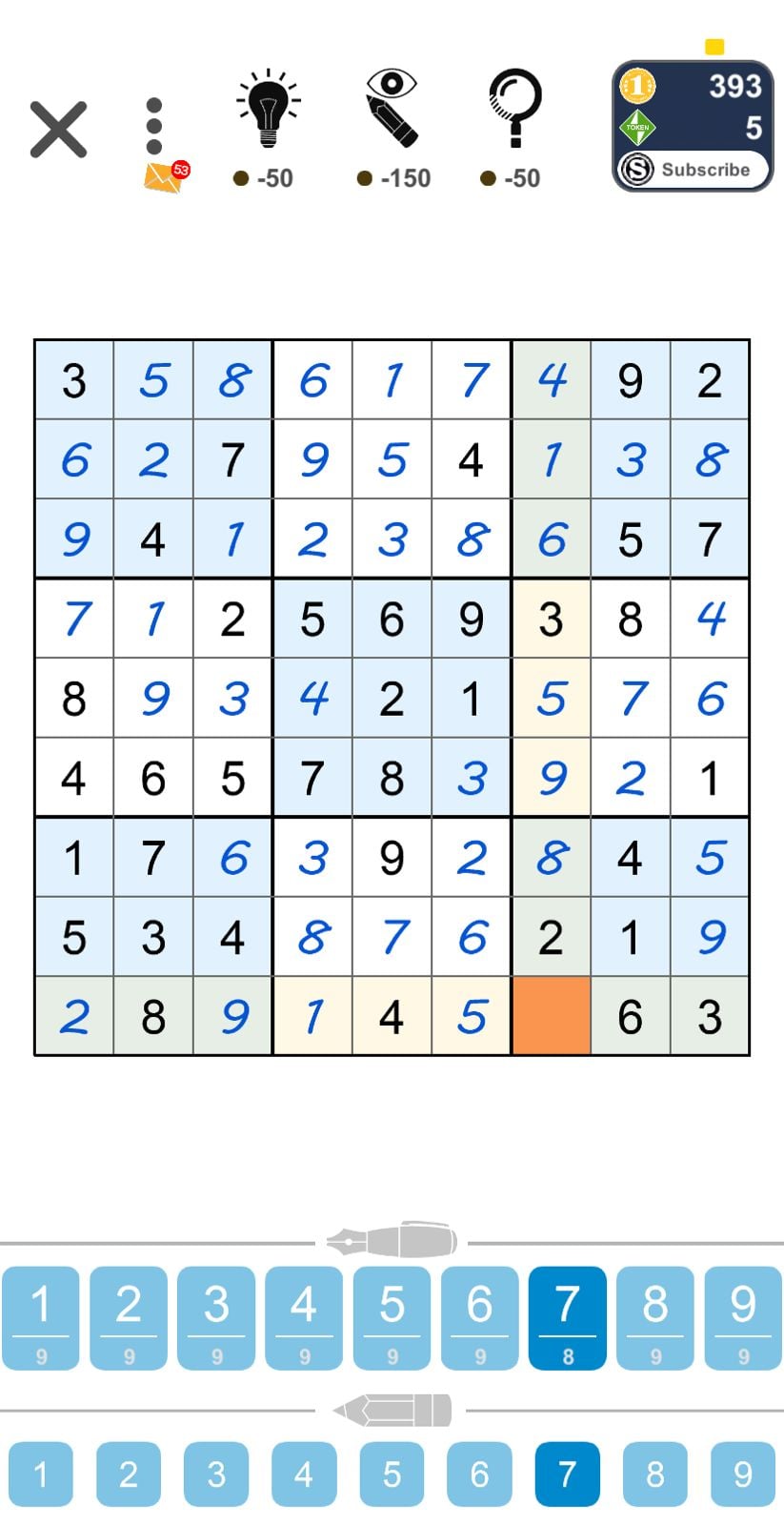Enter pen digit 7
Image resolution: width=784 pixels, height=1525 pixels.
click(567, 1318)
